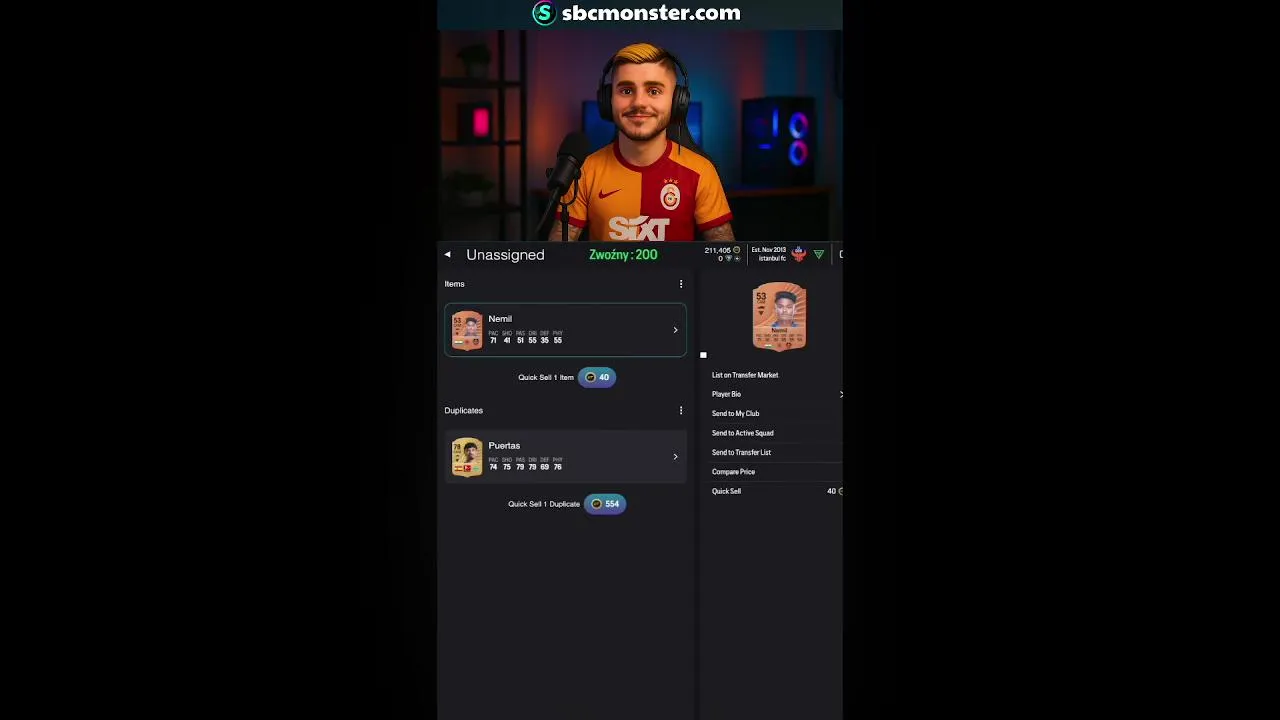The height and width of the screenshot is (720, 1280).
Task: Open the Nemil player item
Action: (565, 330)
